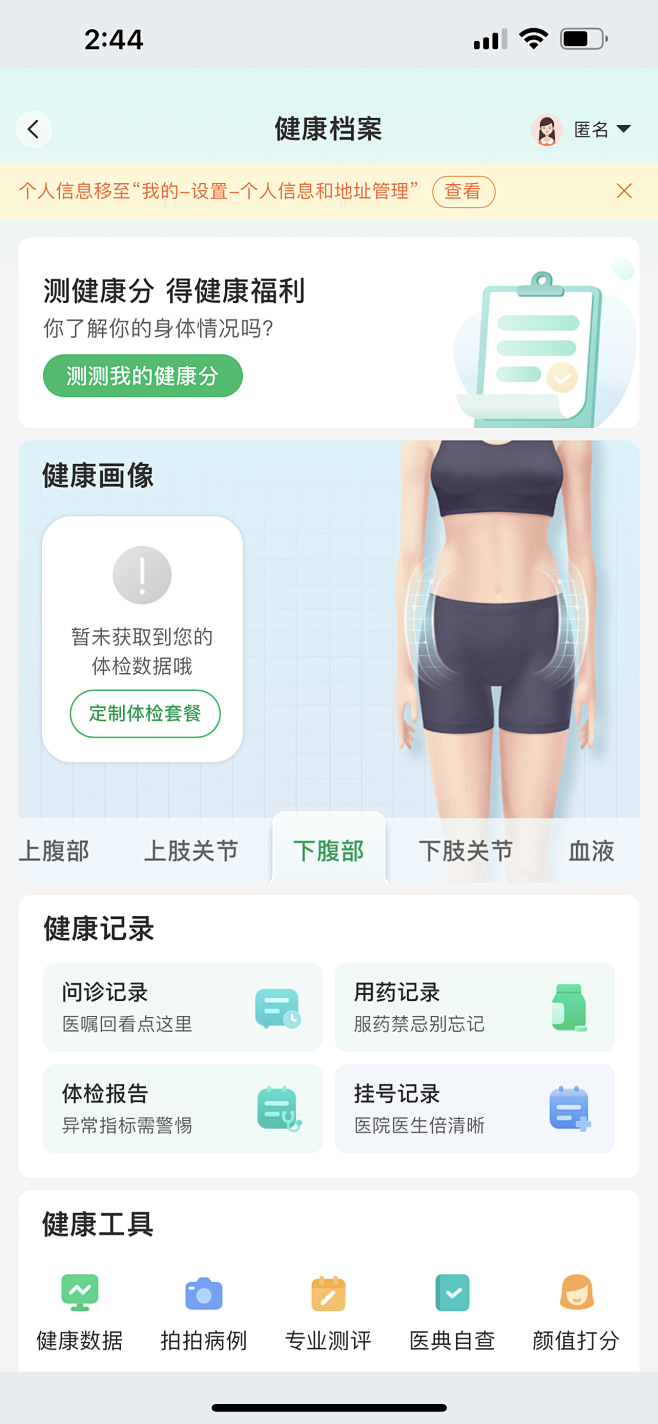Open the 健康数据 tool
Viewport: 658px width, 1424px height.
(80, 1312)
